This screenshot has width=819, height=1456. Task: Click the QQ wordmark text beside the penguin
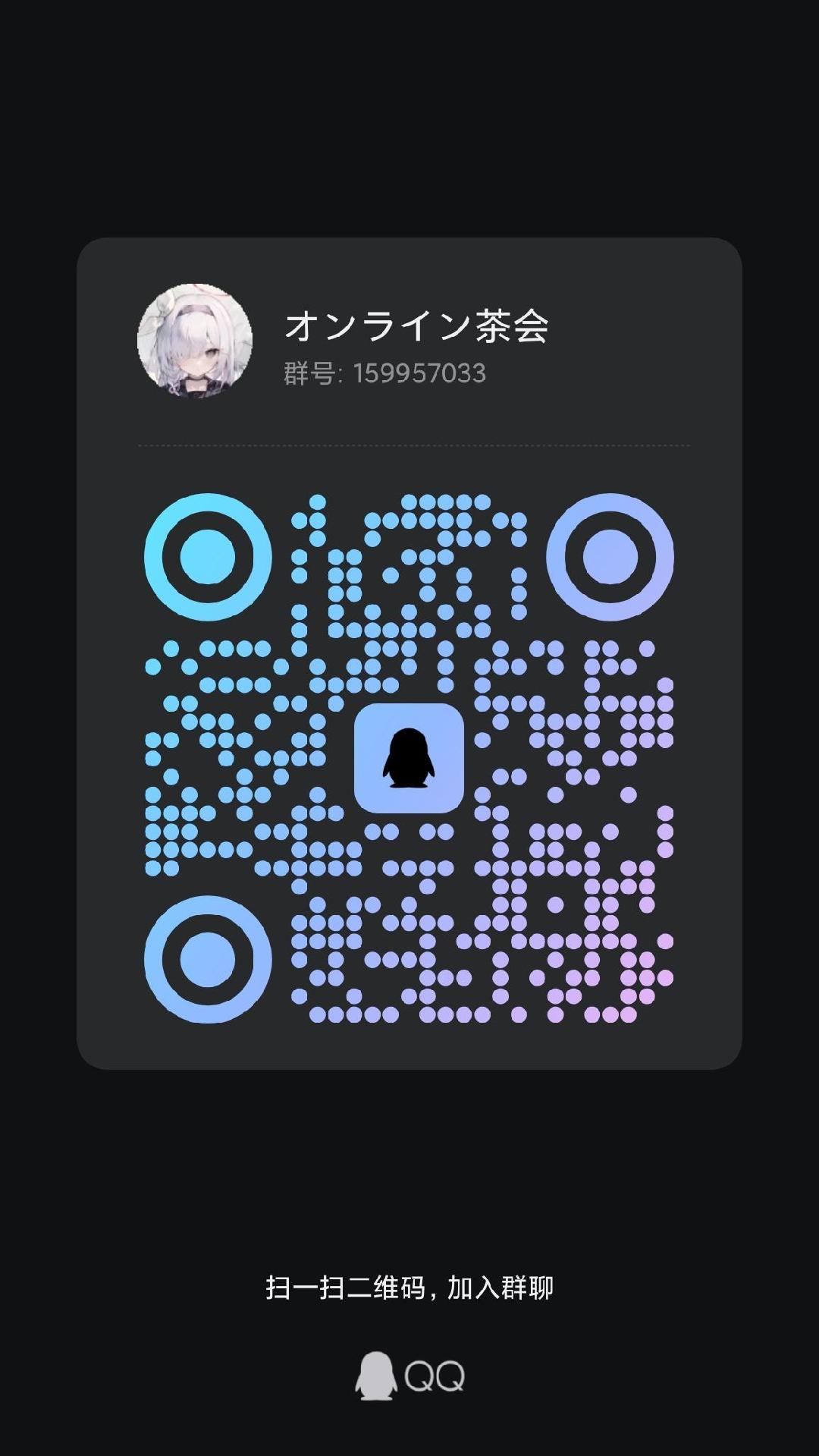tap(435, 1379)
